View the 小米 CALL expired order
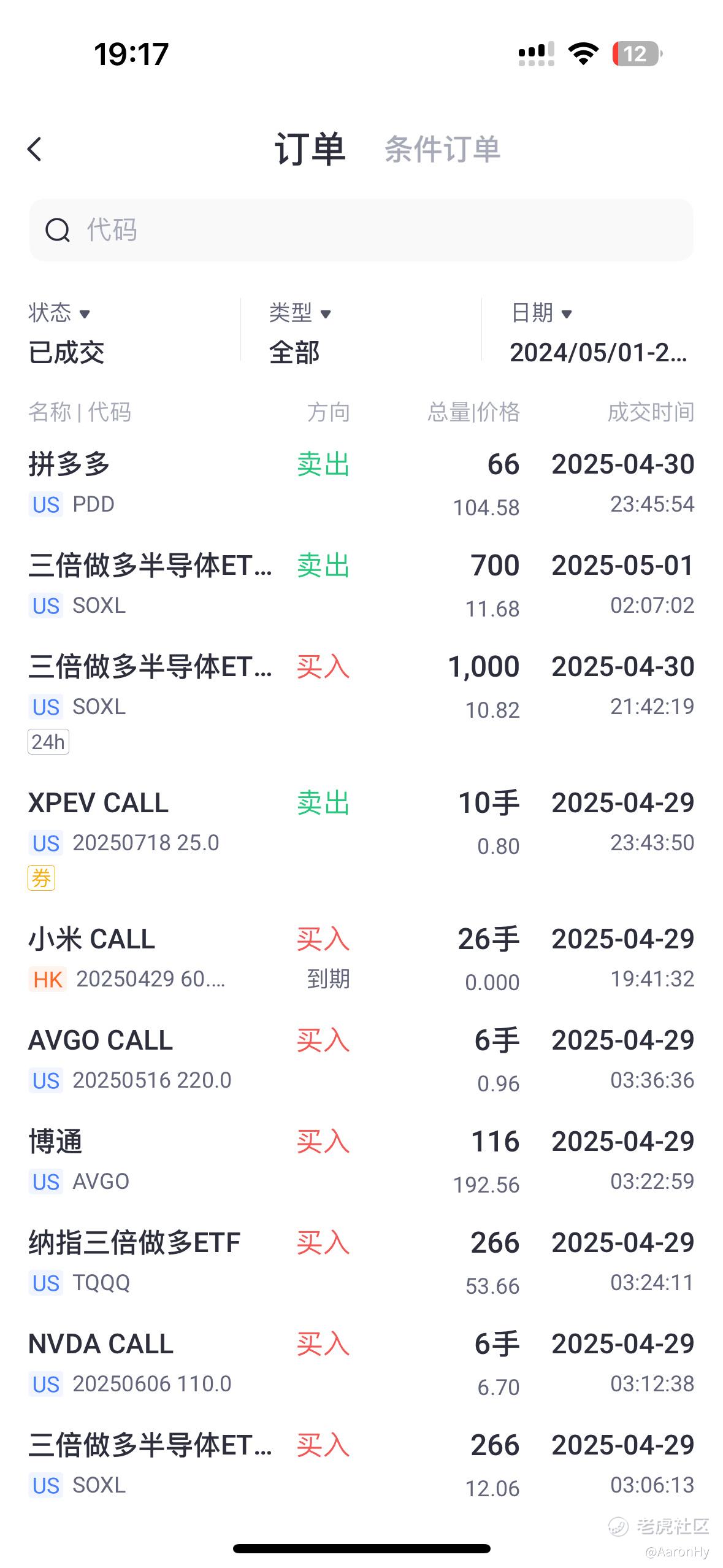Image resolution: width=723 pixels, height=1568 pixels. click(x=361, y=959)
